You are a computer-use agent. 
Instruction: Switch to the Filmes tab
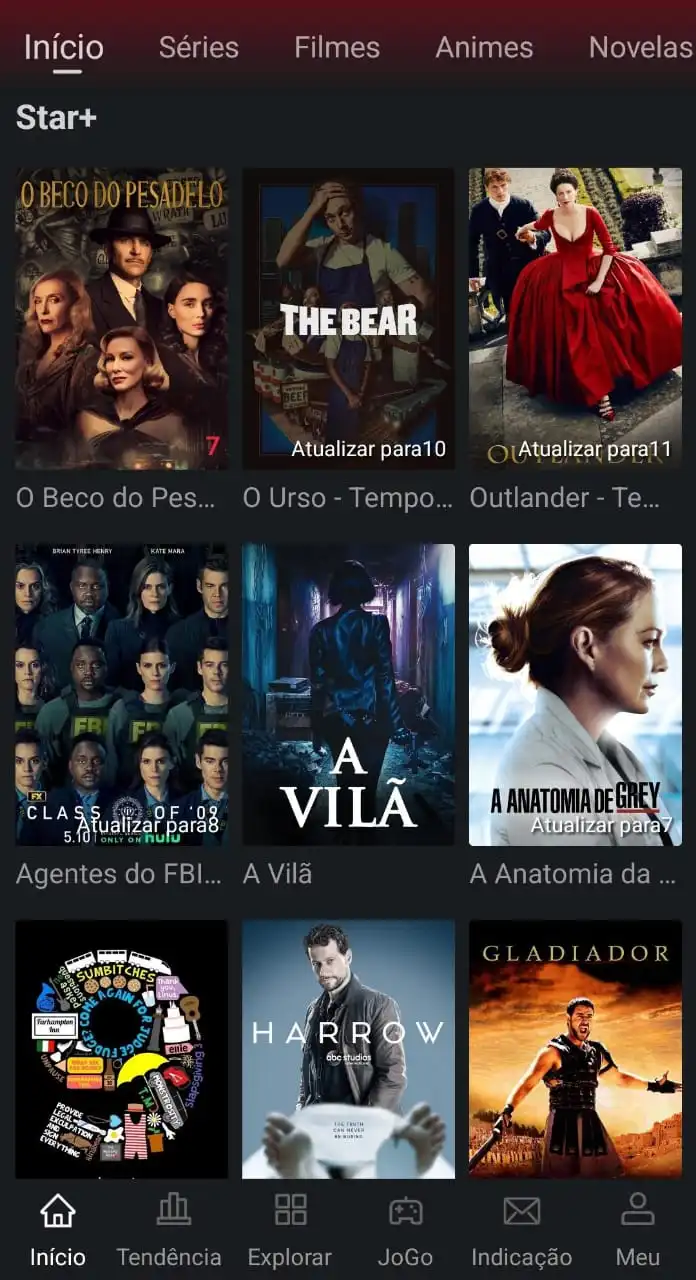336,47
